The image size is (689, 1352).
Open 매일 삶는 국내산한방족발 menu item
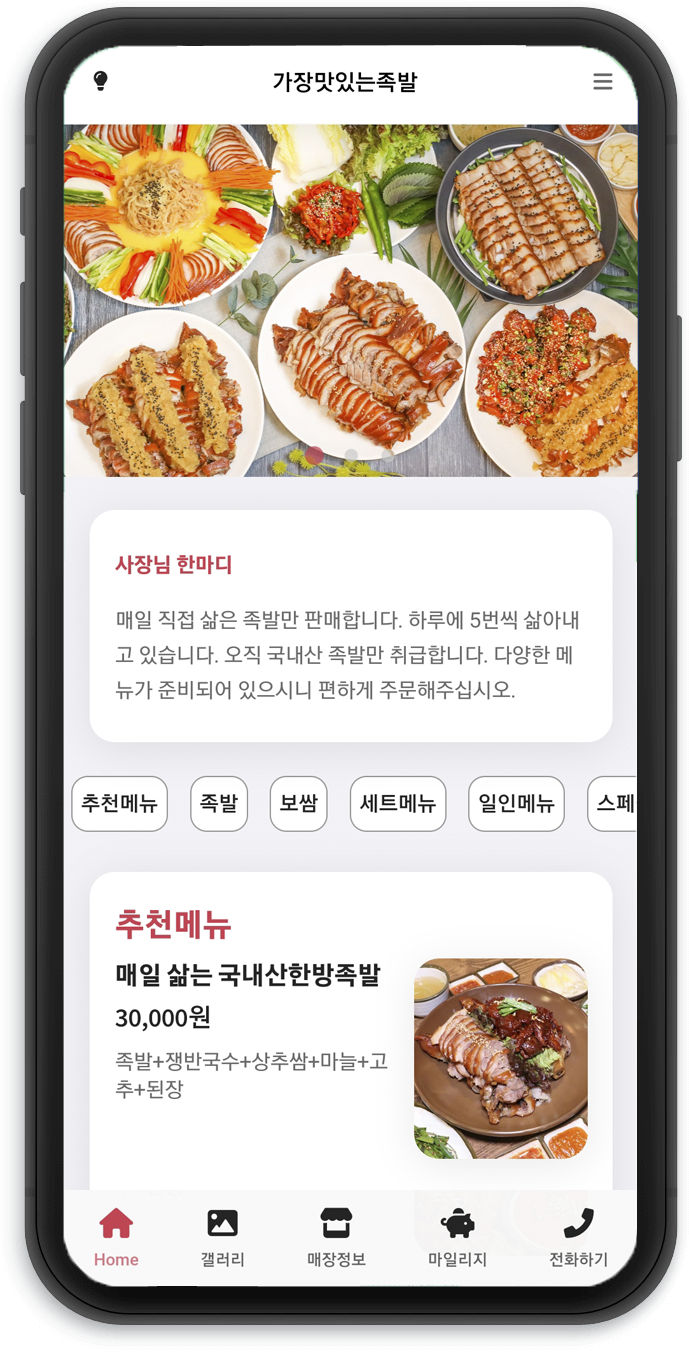248,975
